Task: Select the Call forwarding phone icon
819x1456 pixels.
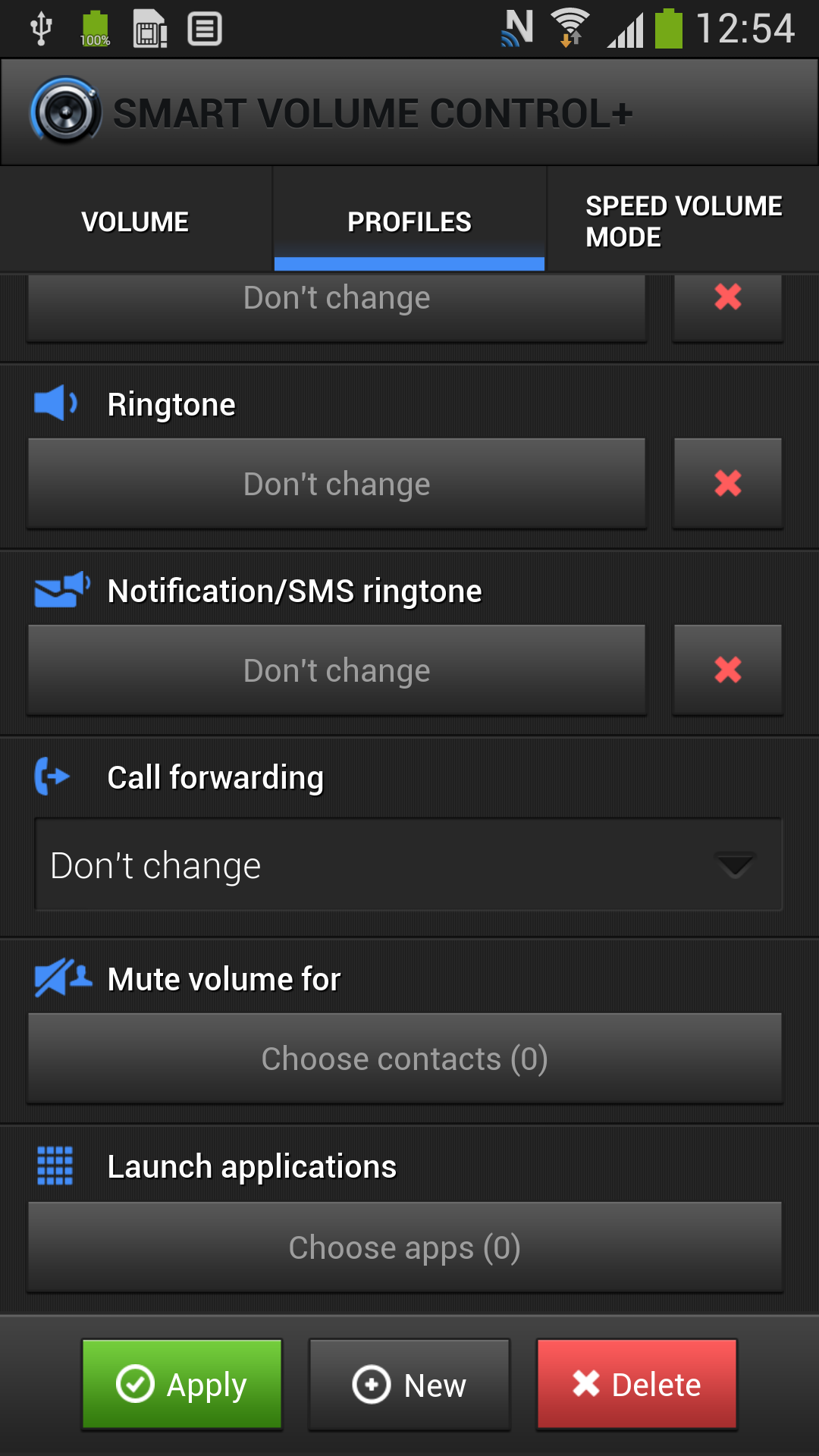Action: tap(52, 776)
